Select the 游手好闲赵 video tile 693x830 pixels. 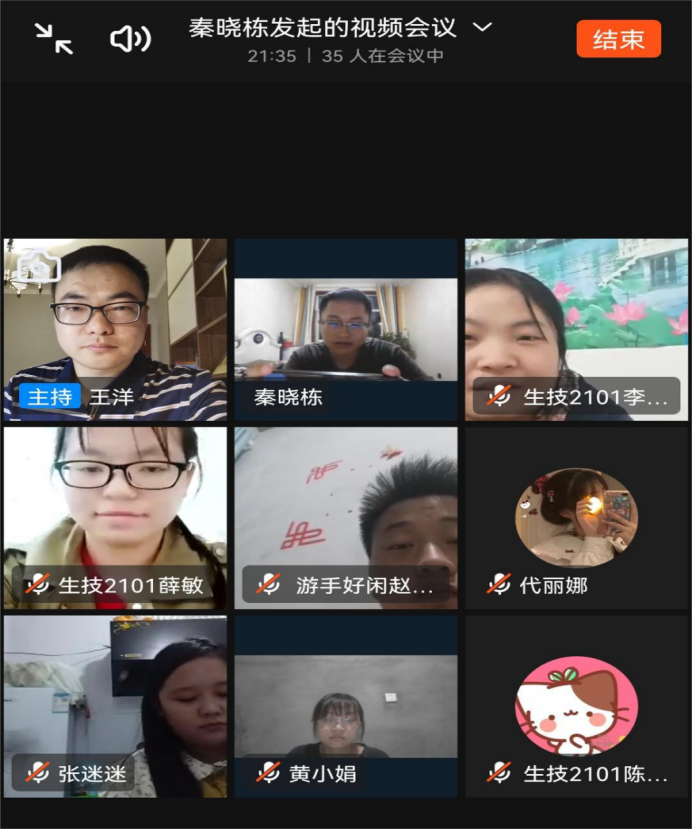pyautogui.click(x=346, y=518)
